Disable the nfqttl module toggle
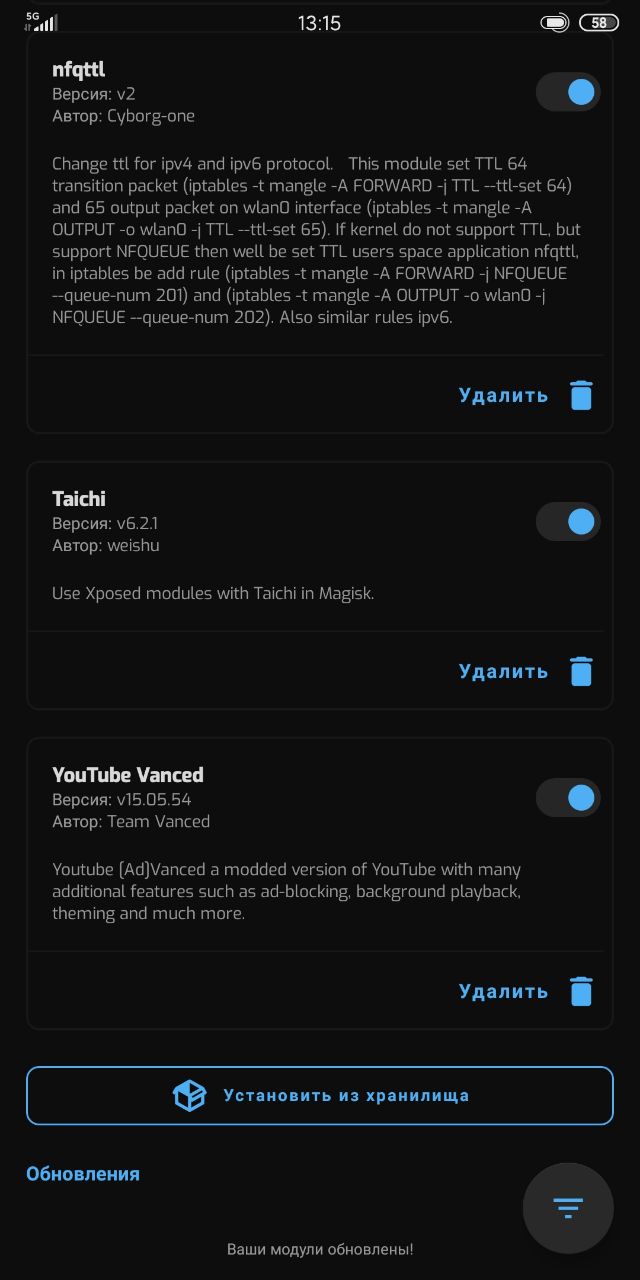The width and height of the screenshot is (640, 1280). [x=568, y=92]
